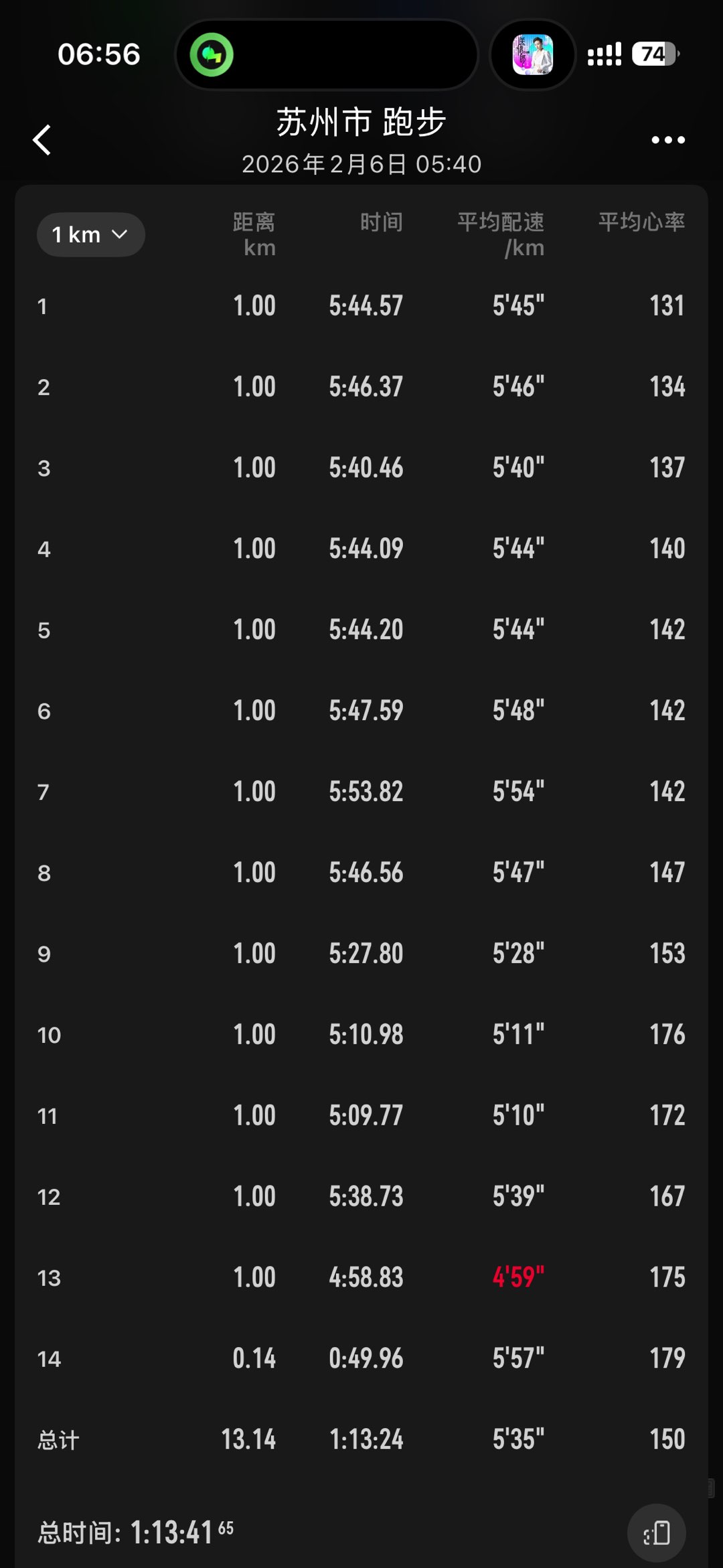Go back using the top-left arrow
723x1568 pixels.
42,140
